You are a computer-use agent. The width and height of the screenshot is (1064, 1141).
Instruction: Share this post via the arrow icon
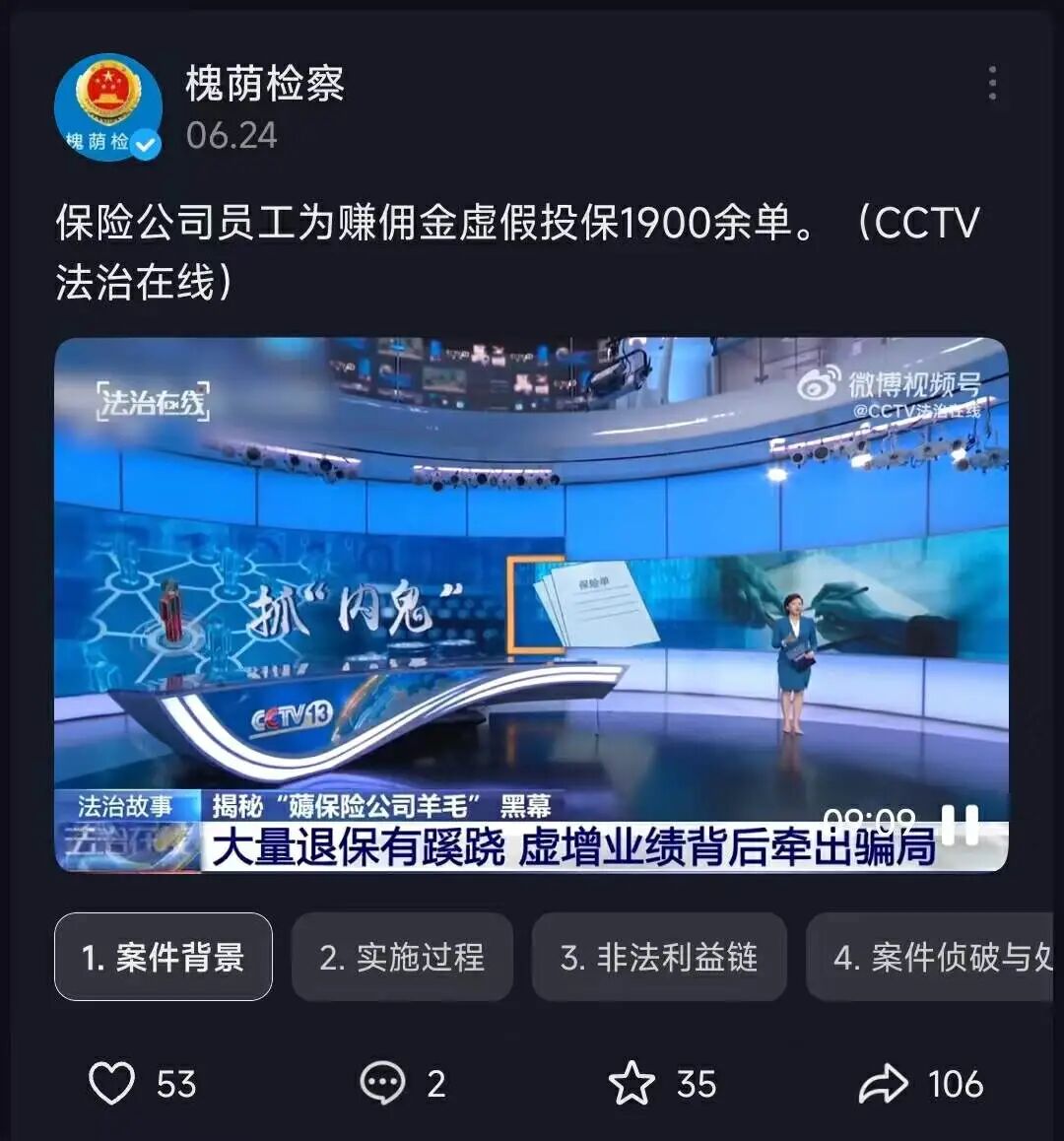[883, 1084]
